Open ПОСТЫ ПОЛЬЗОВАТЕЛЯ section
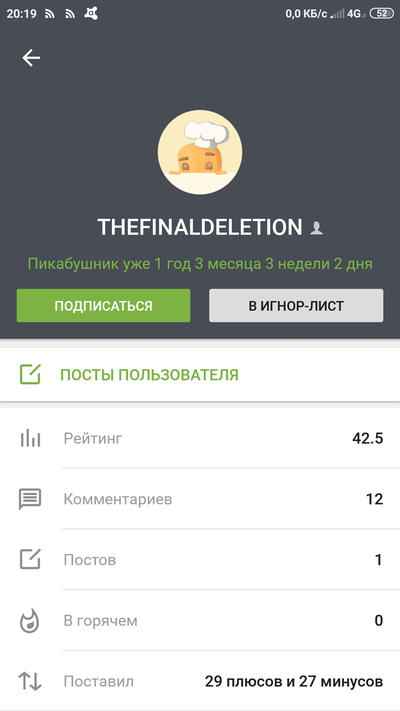The height and width of the screenshot is (711, 400). click(200, 375)
